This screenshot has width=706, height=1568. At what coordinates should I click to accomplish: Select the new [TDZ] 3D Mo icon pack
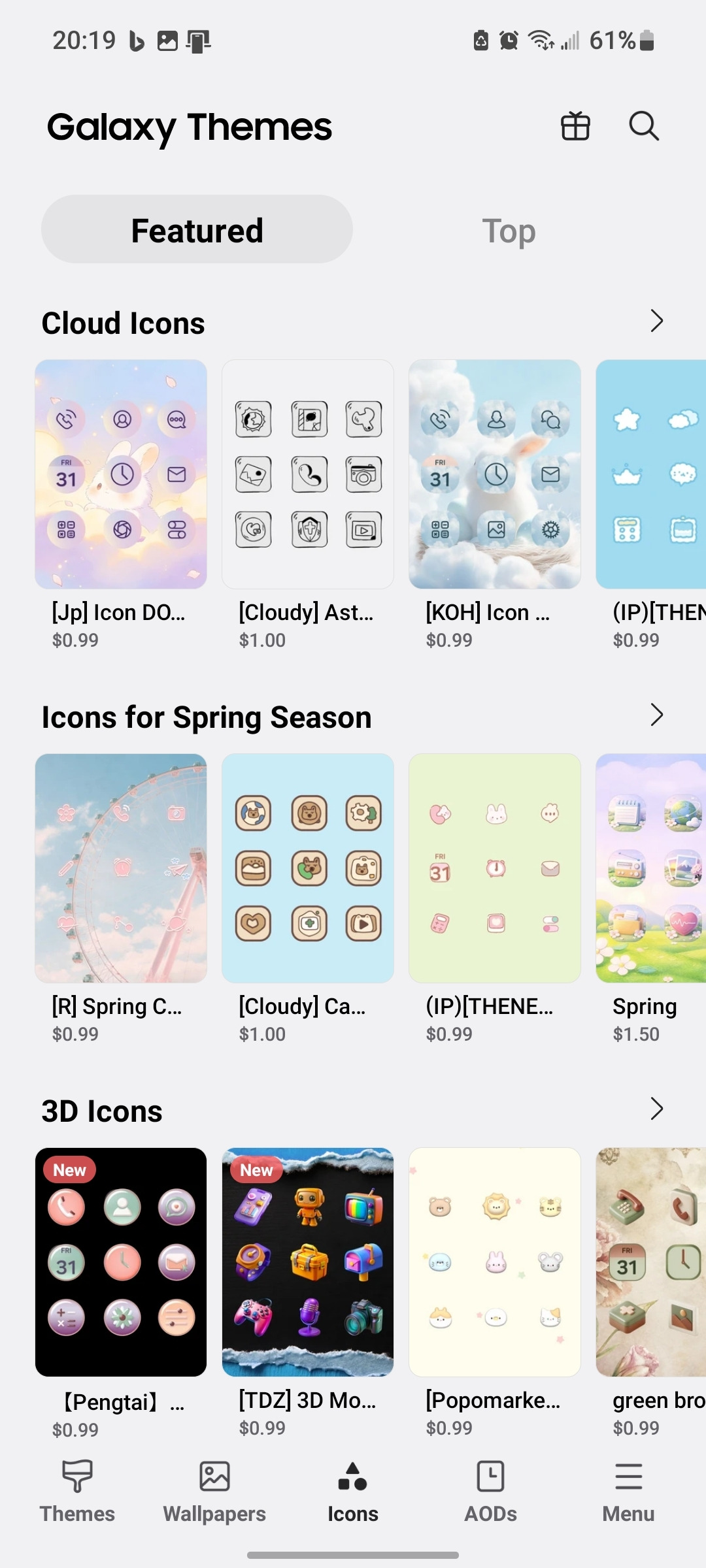(307, 1262)
